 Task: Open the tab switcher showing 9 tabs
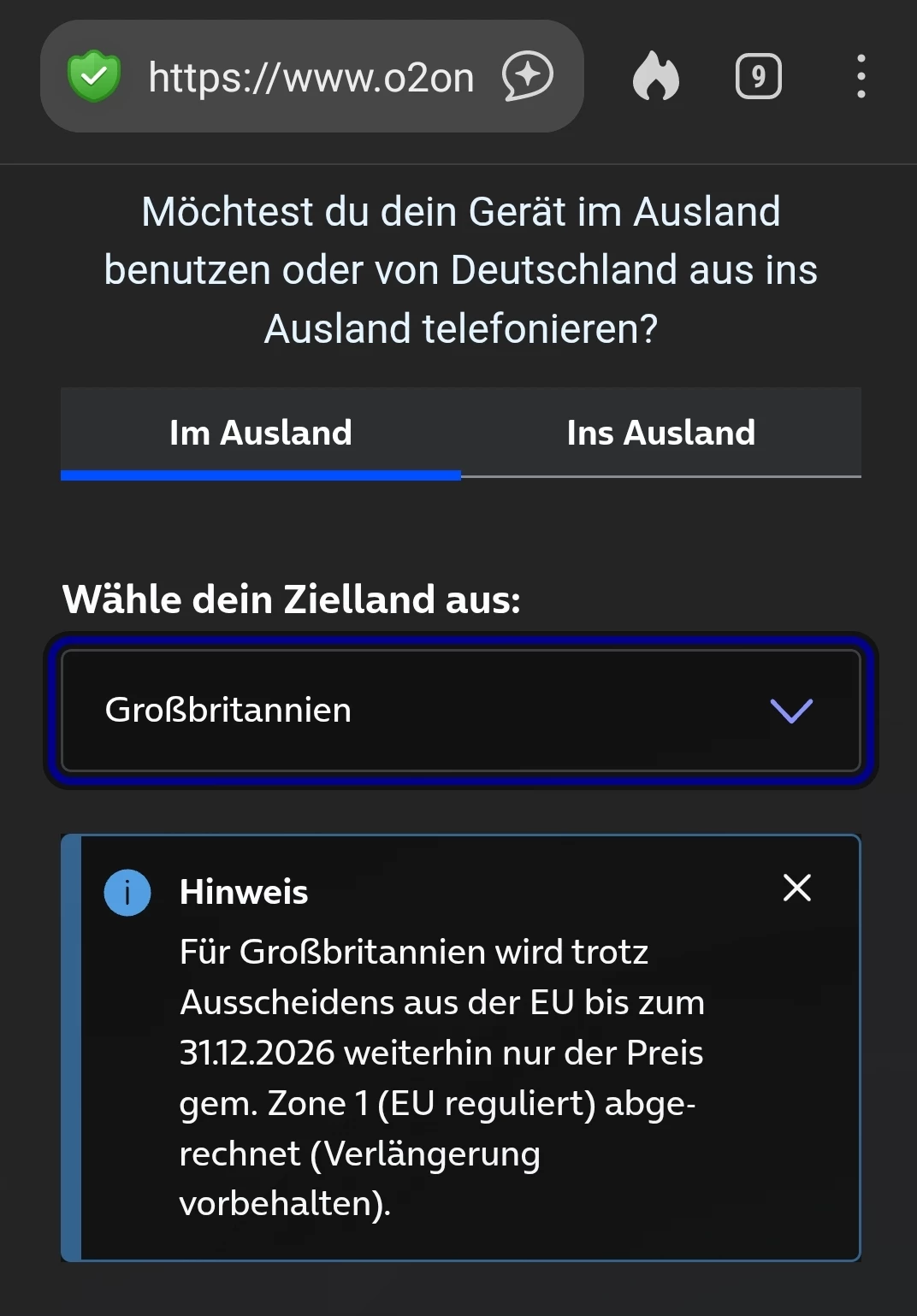click(758, 77)
